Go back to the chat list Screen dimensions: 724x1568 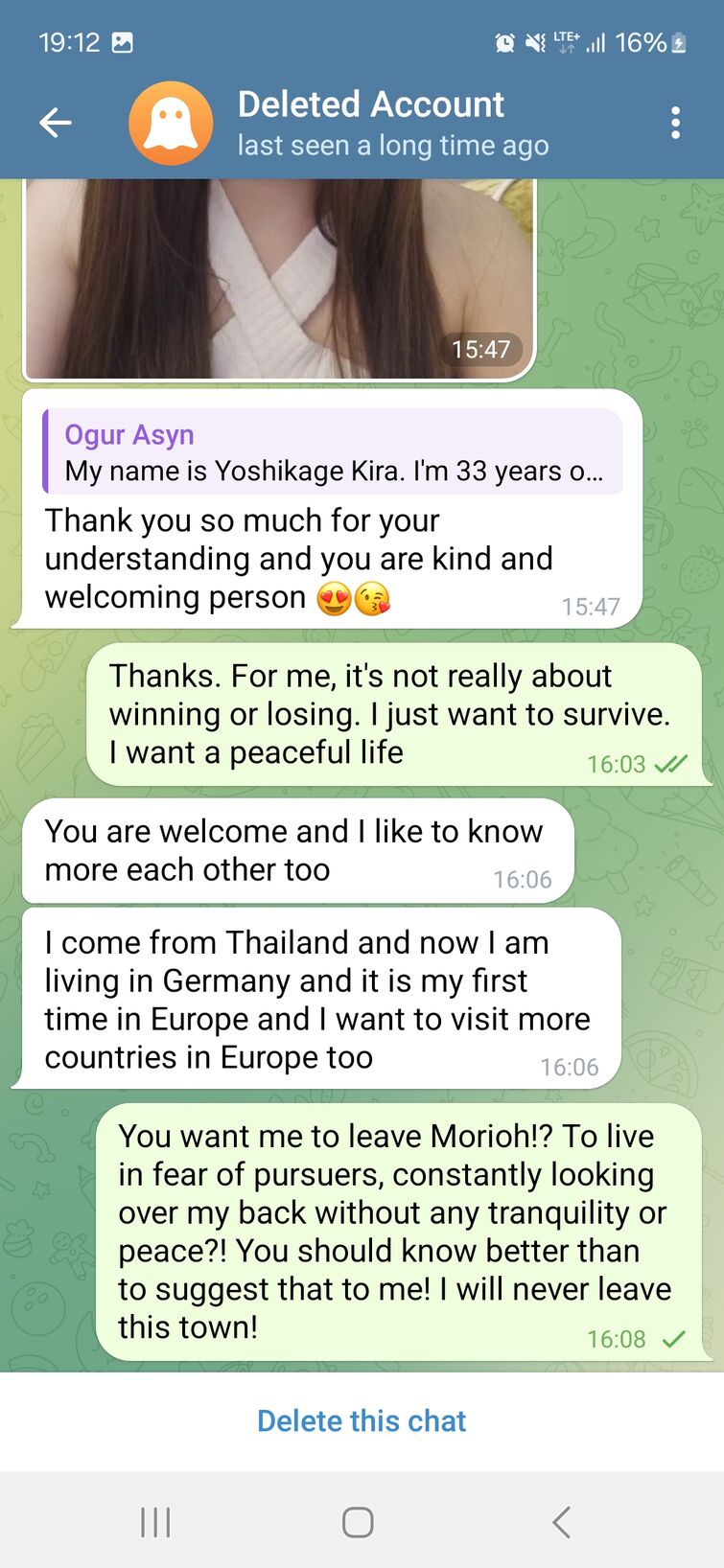(56, 123)
